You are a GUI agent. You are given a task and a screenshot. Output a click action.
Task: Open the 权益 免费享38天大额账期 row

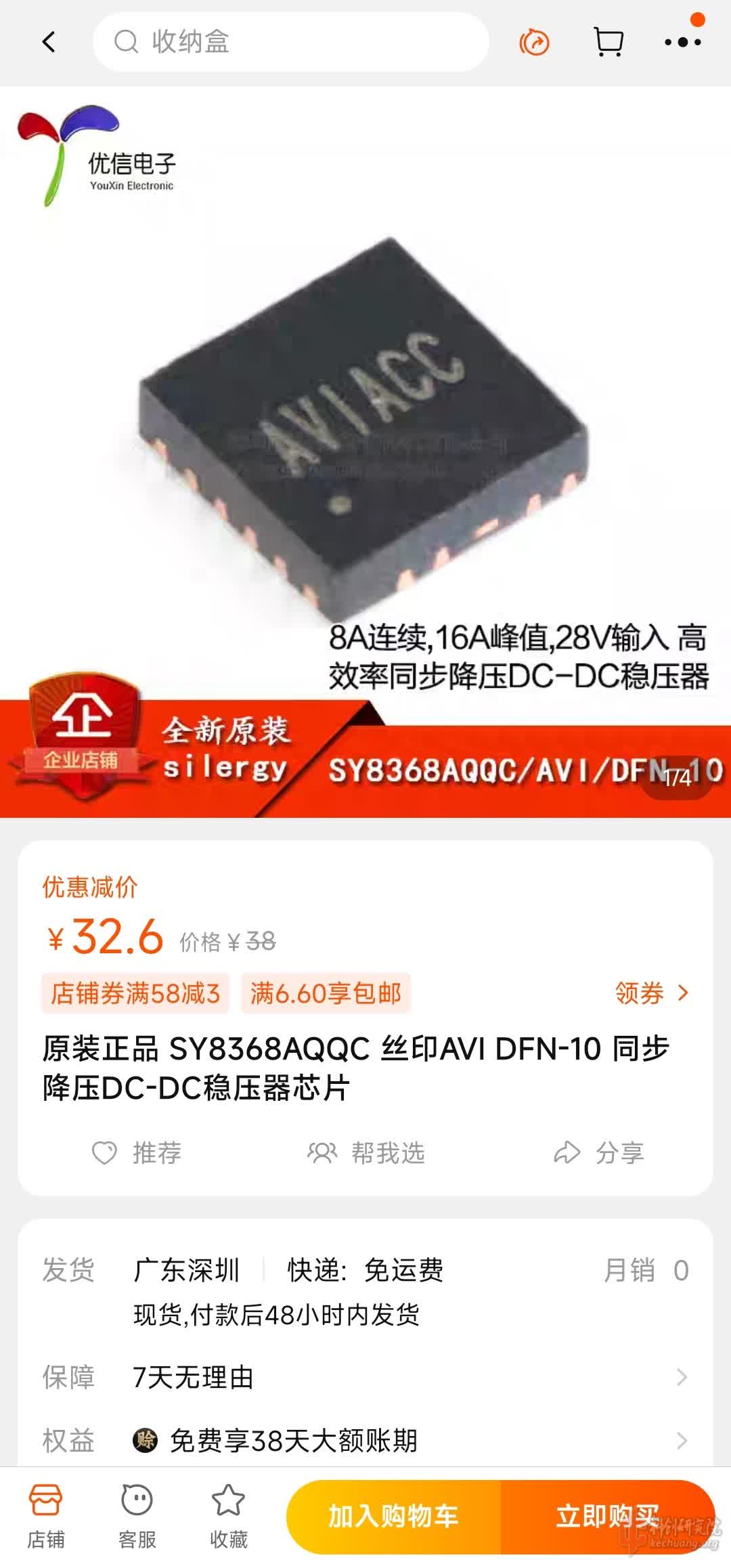point(365,1440)
